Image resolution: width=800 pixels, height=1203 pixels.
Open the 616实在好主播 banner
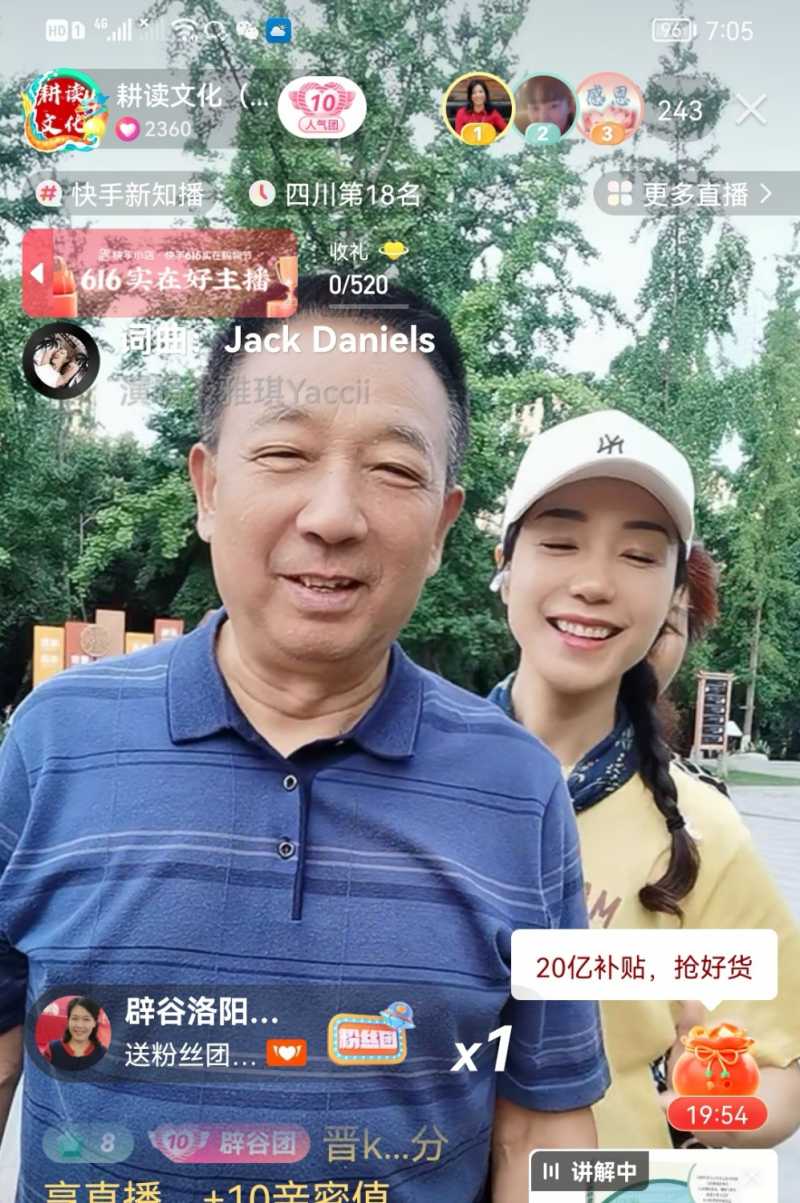(160, 273)
